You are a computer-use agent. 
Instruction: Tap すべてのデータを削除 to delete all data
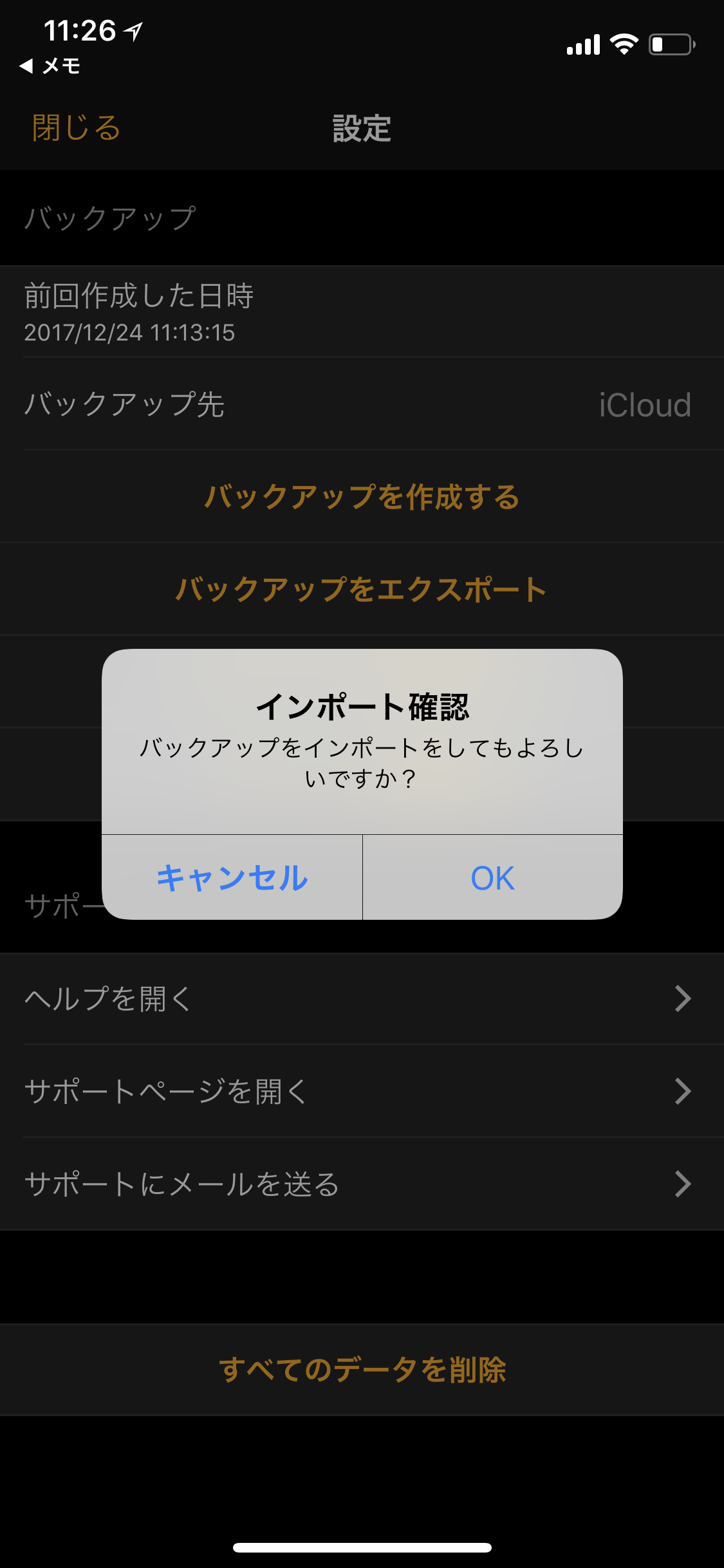click(362, 1369)
